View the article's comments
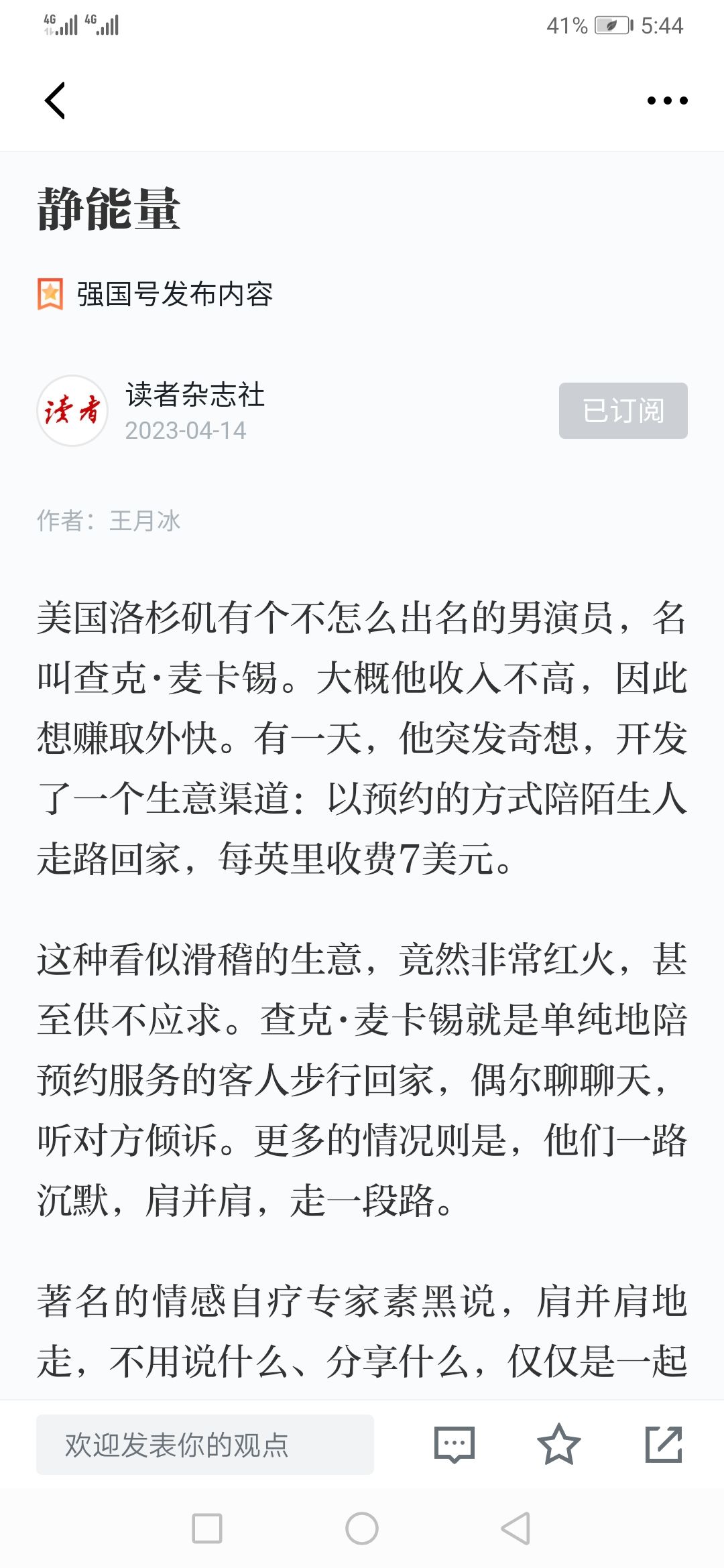Viewport: 724px width, 1568px height. pyautogui.click(x=455, y=1444)
